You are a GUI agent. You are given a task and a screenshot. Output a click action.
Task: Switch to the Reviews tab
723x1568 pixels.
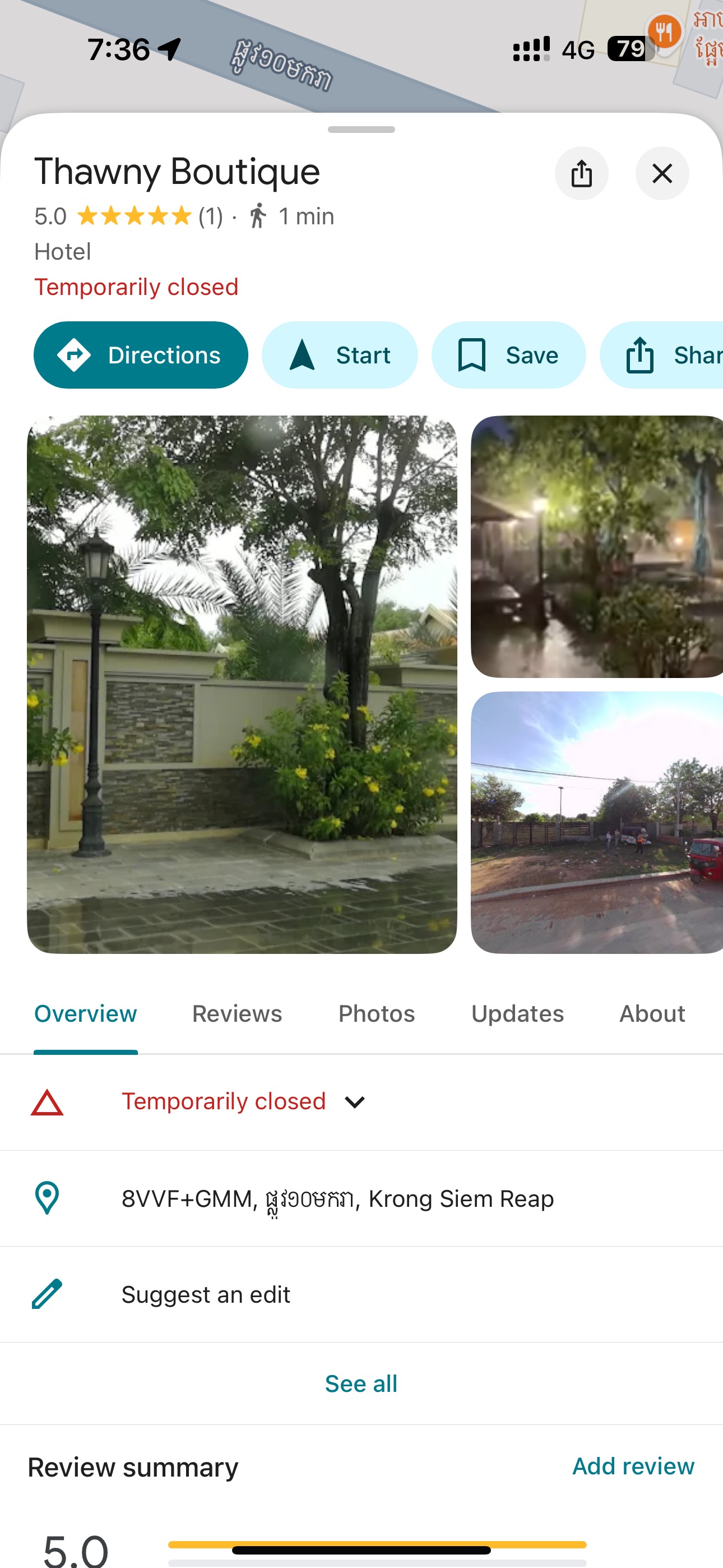point(237,1013)
